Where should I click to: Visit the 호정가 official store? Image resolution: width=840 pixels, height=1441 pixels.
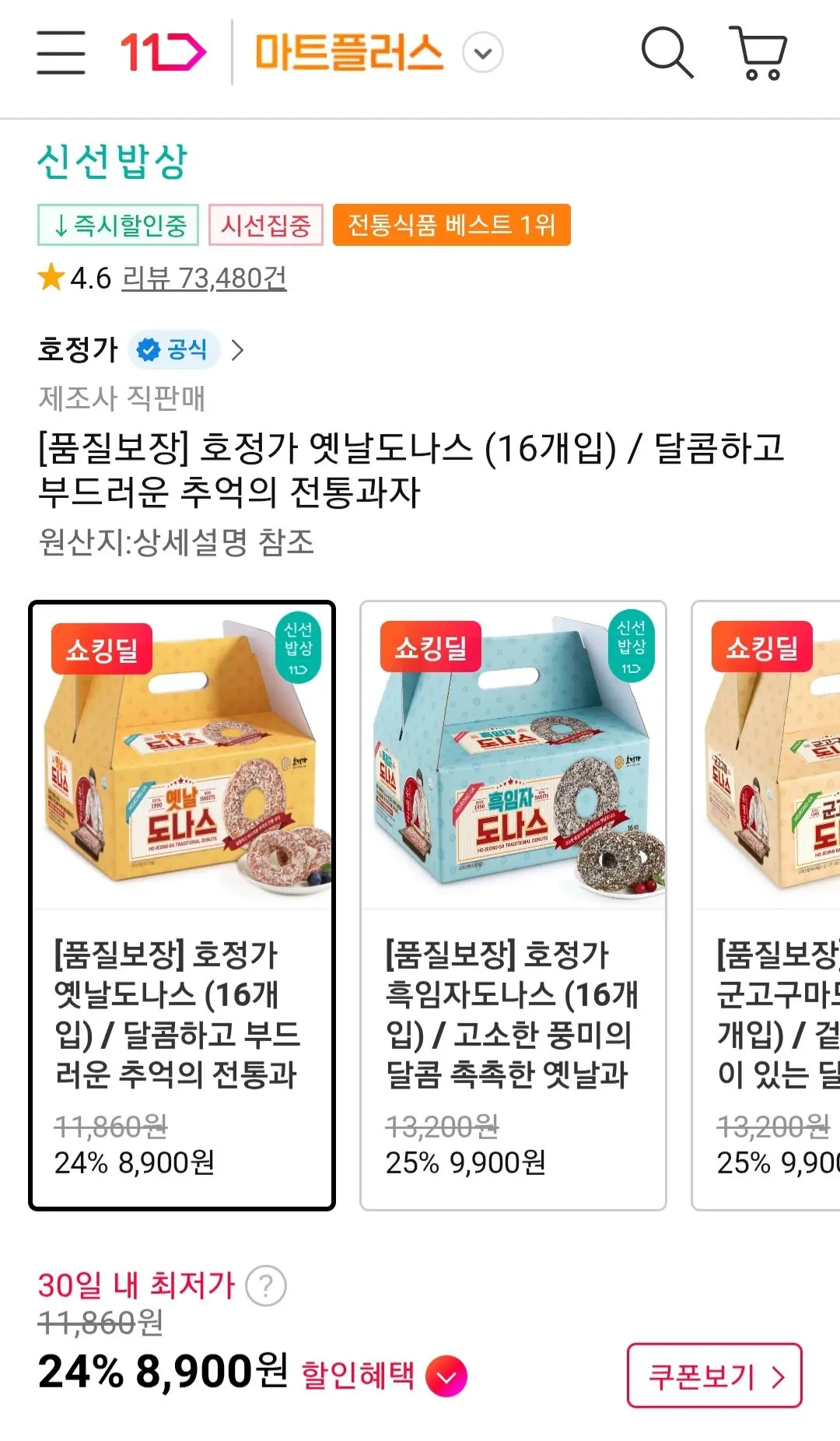(141, 349)
